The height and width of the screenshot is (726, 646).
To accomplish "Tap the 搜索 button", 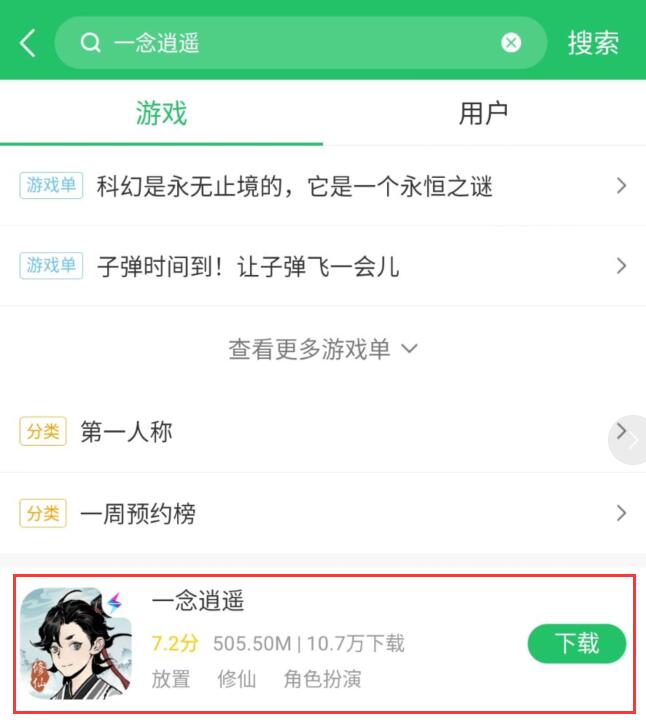I will [x=593, y=43].
